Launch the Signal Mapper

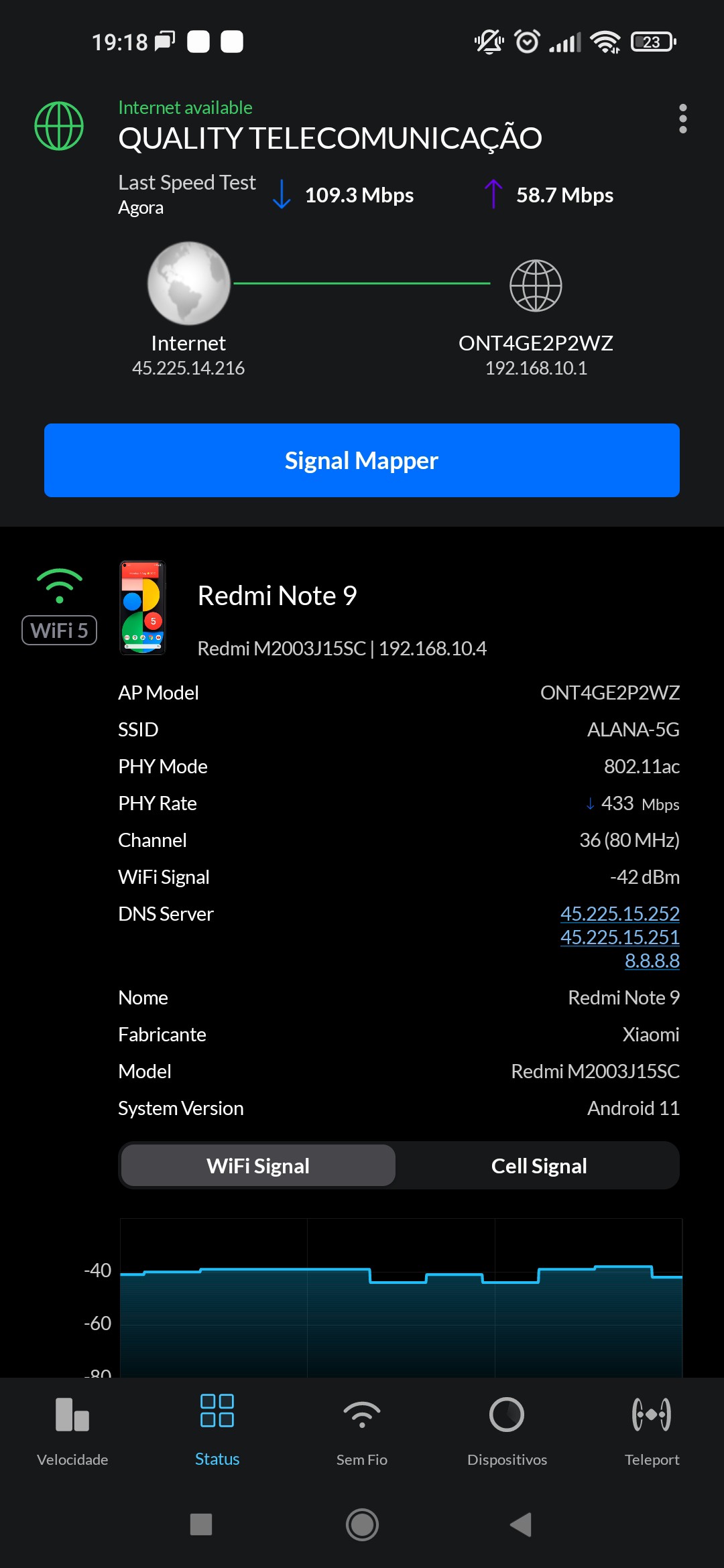tap(362, 460)
